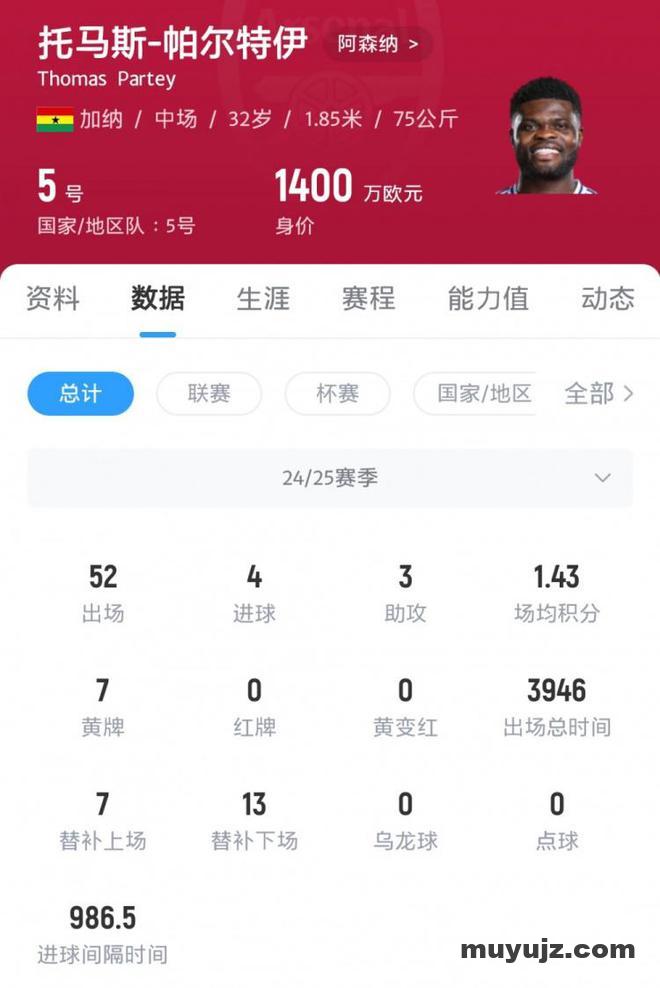
Task: Filter stats by 联赛
Action: point(209,394)
